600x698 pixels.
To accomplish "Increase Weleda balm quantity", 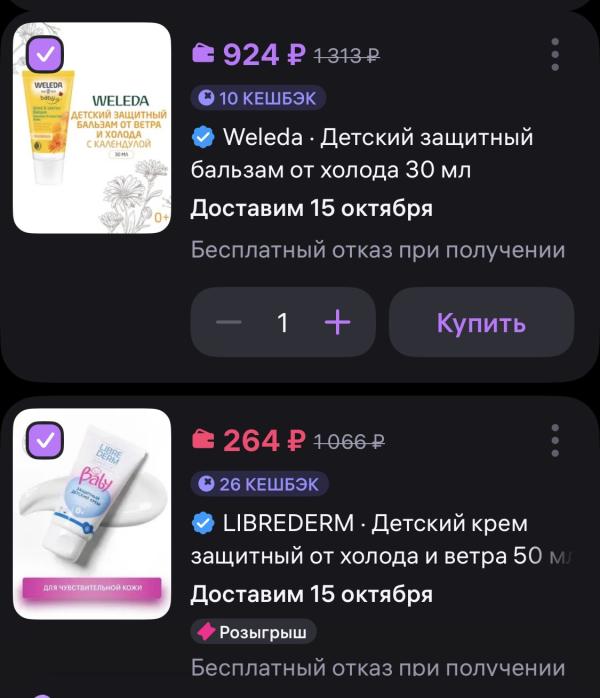I will pyautogui.click(x=338, y=322).
